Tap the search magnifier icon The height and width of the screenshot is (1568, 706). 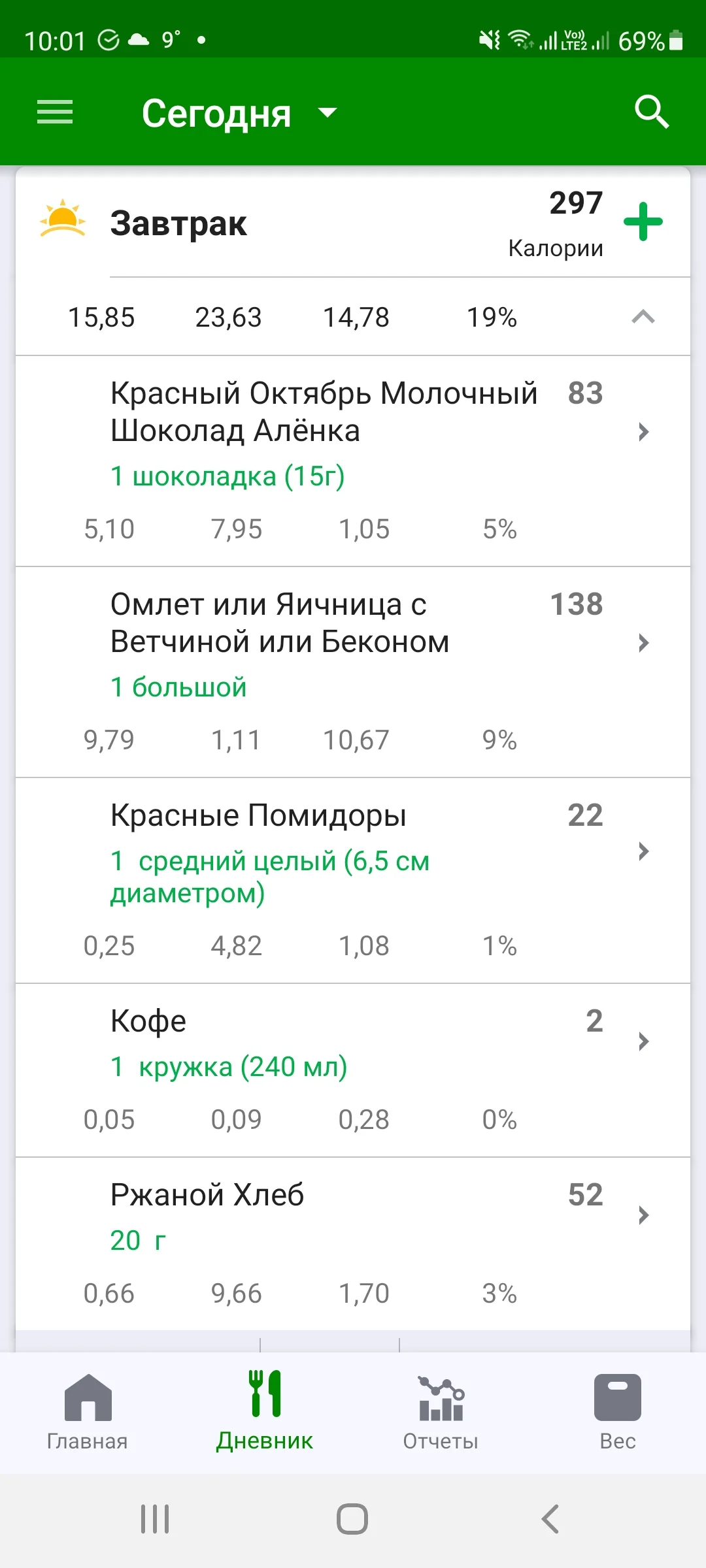pos(651,112)
